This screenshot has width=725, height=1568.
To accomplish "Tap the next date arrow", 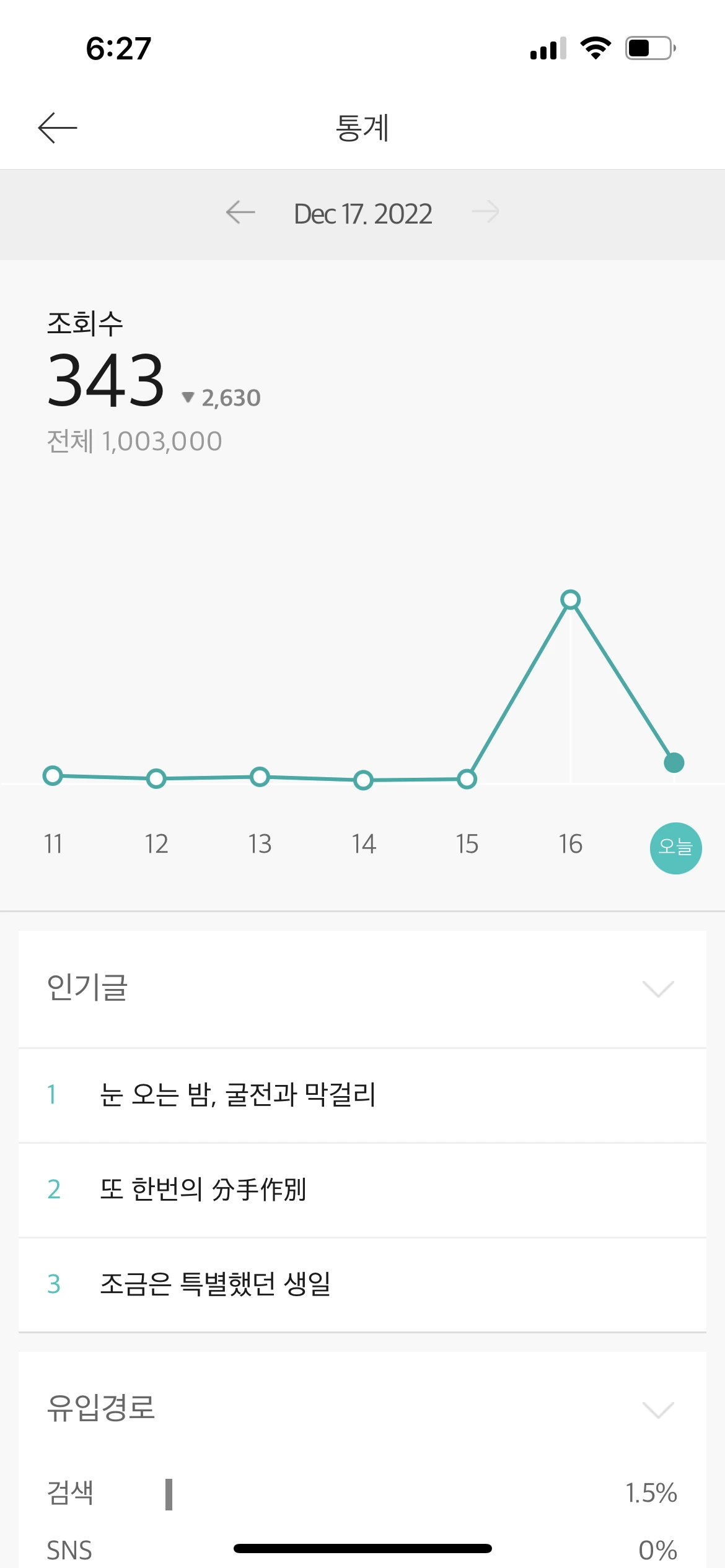I will point(485,212).
